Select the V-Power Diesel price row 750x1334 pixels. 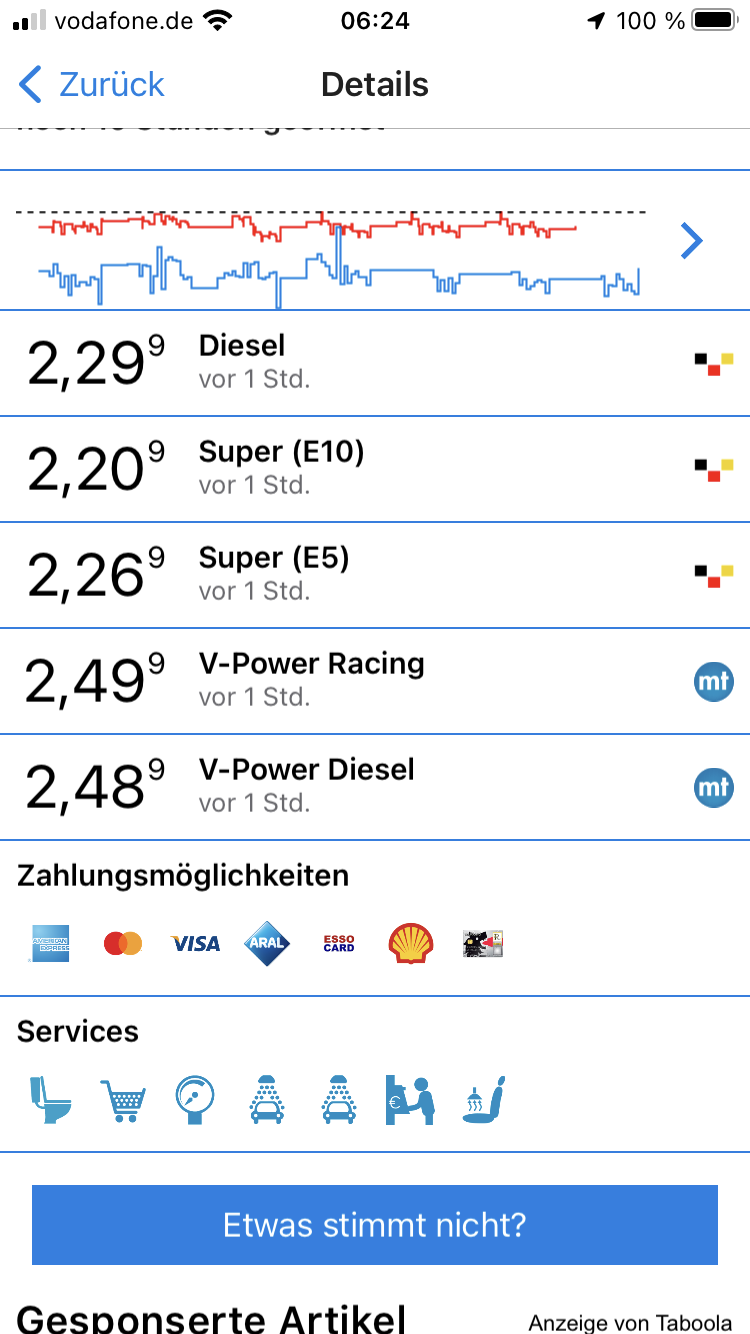pyautogui.click(x=375, y=787)
